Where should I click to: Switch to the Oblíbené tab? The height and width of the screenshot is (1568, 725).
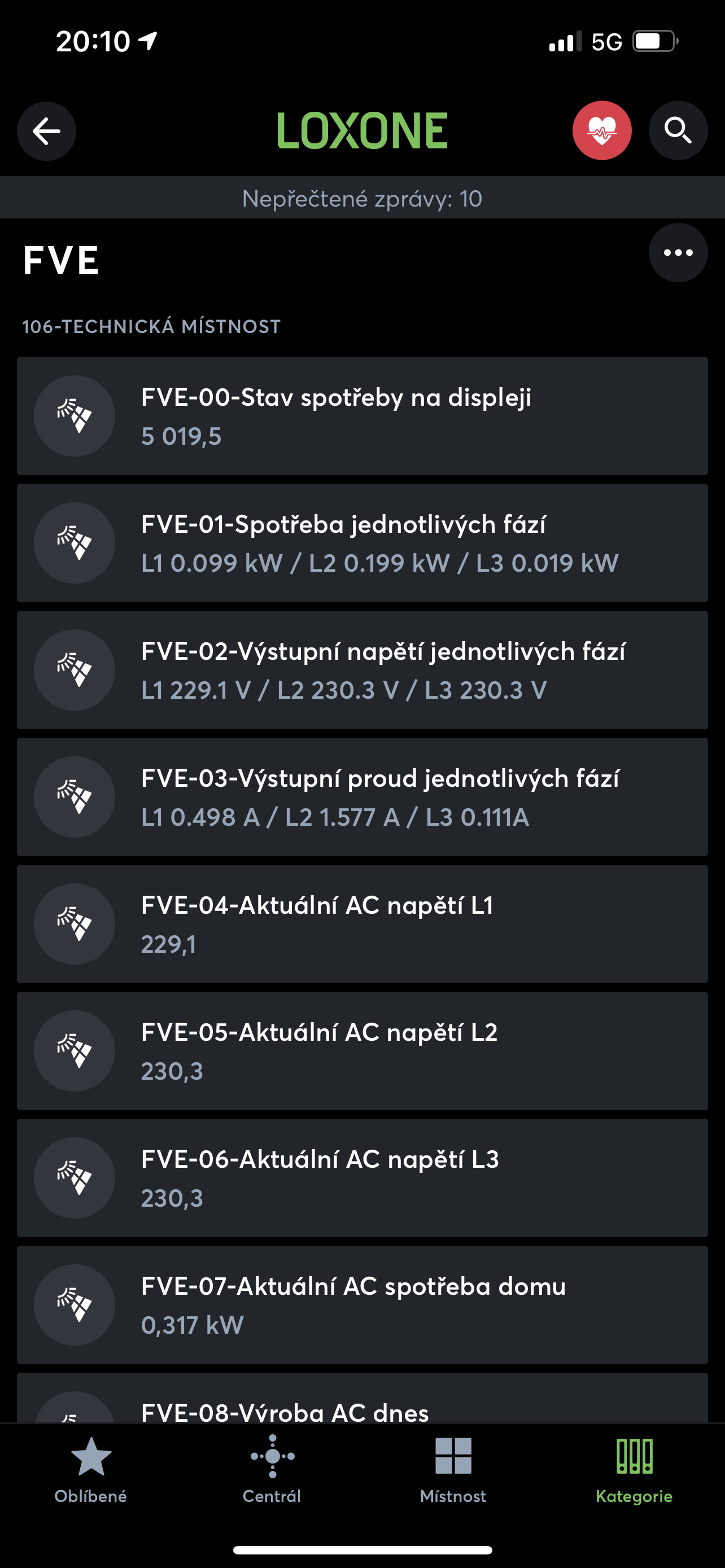click(x=91, y=1470)
